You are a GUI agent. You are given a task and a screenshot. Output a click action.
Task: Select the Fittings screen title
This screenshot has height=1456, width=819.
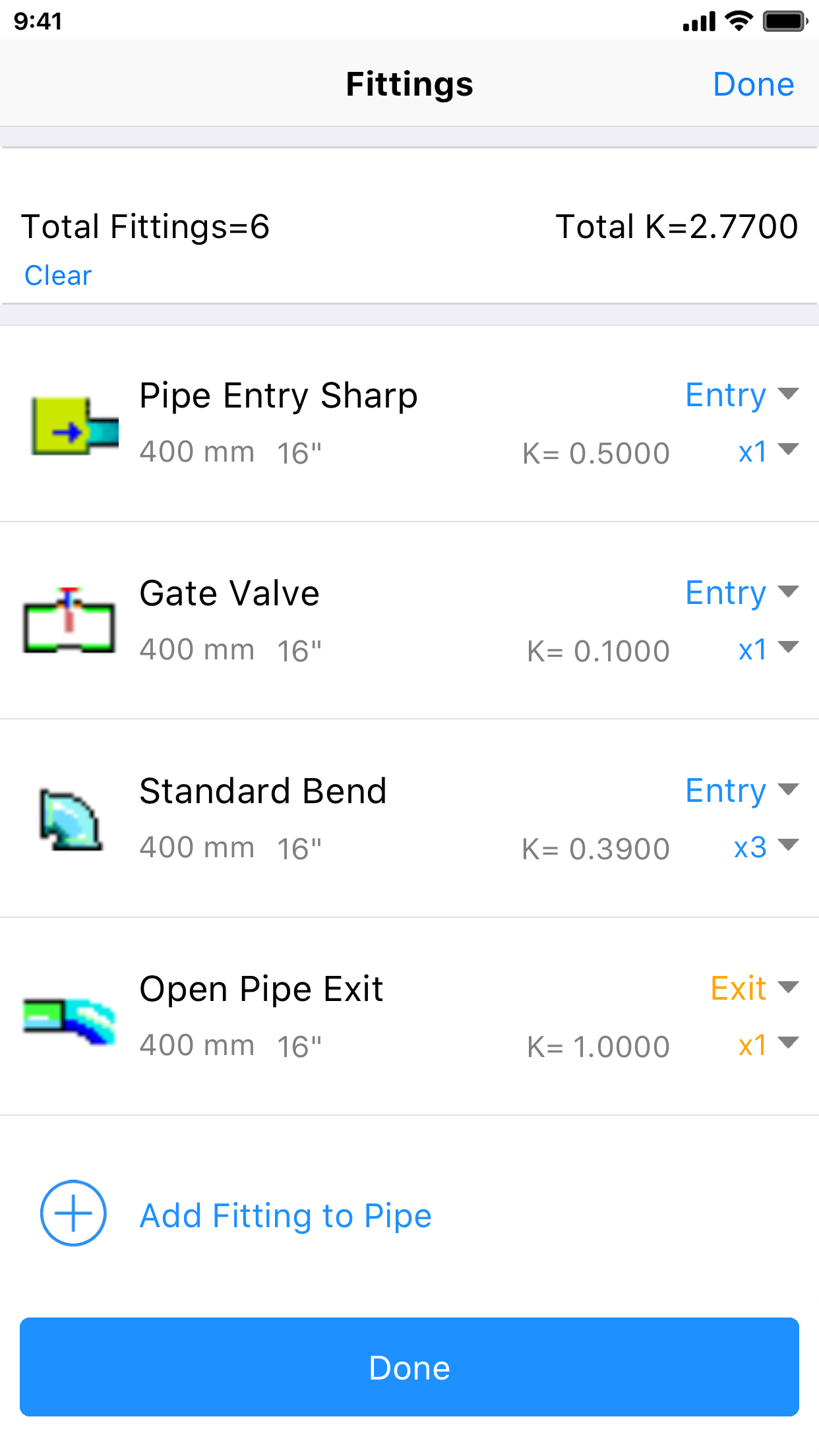(x=409, y=84)
